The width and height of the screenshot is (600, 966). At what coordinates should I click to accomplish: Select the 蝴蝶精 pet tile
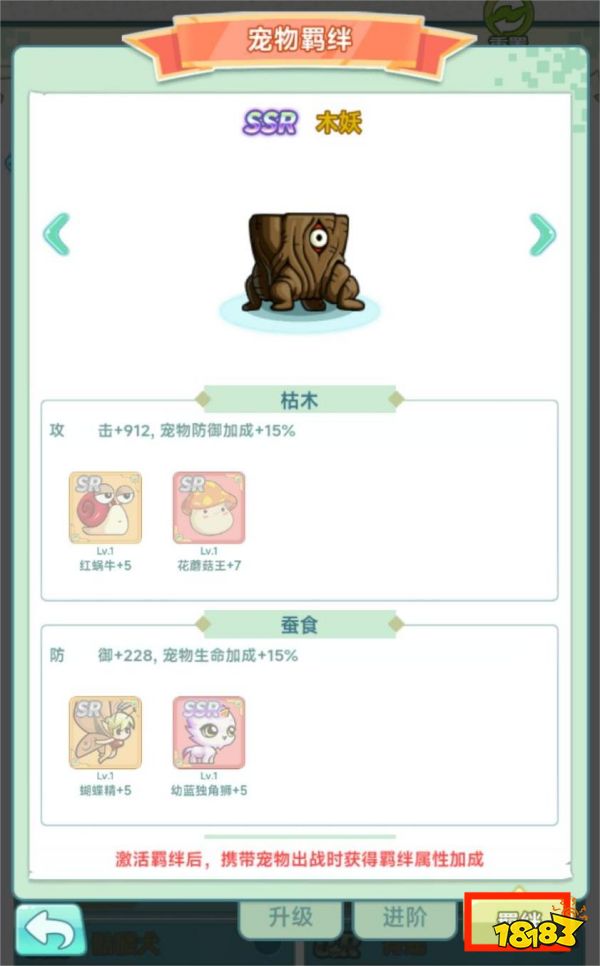[x=105, y=733]
